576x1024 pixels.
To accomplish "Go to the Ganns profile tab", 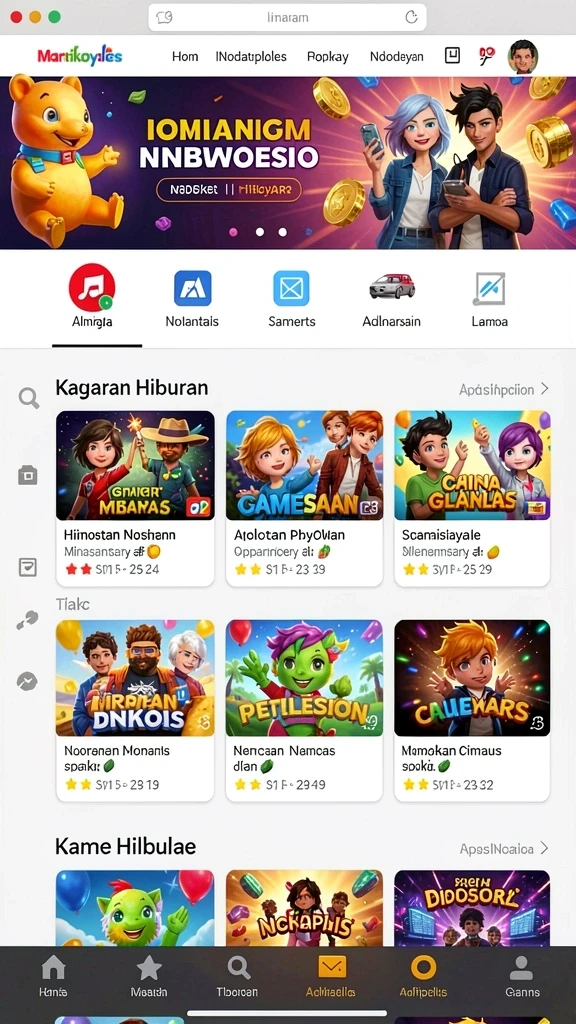I will [x=522, y=976].
